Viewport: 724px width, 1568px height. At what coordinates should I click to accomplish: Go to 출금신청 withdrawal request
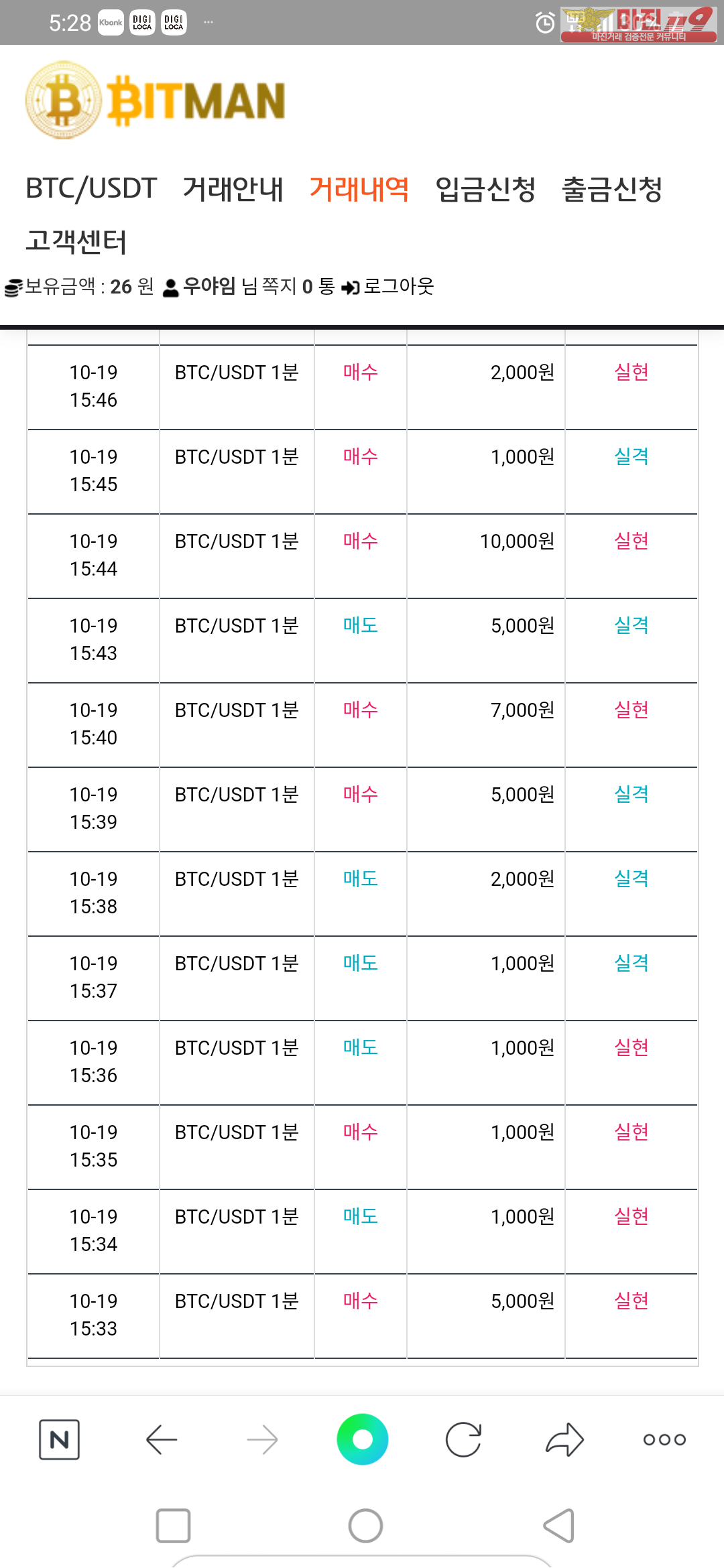point(612,189)
